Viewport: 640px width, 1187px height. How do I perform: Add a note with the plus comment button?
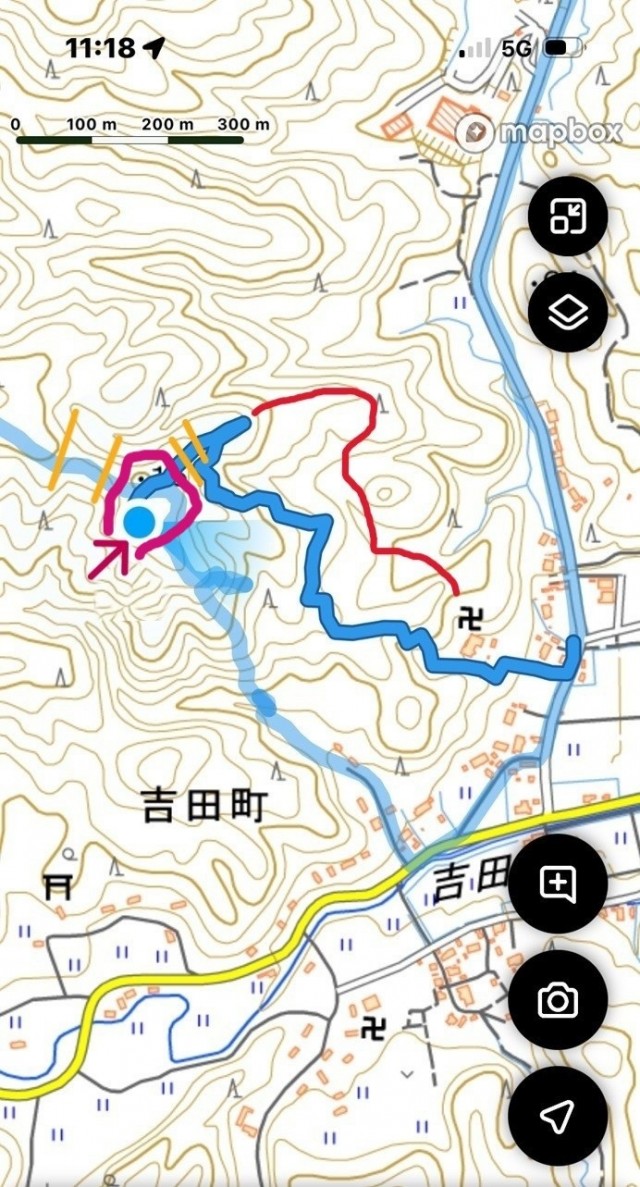click(x=557, y=883)
